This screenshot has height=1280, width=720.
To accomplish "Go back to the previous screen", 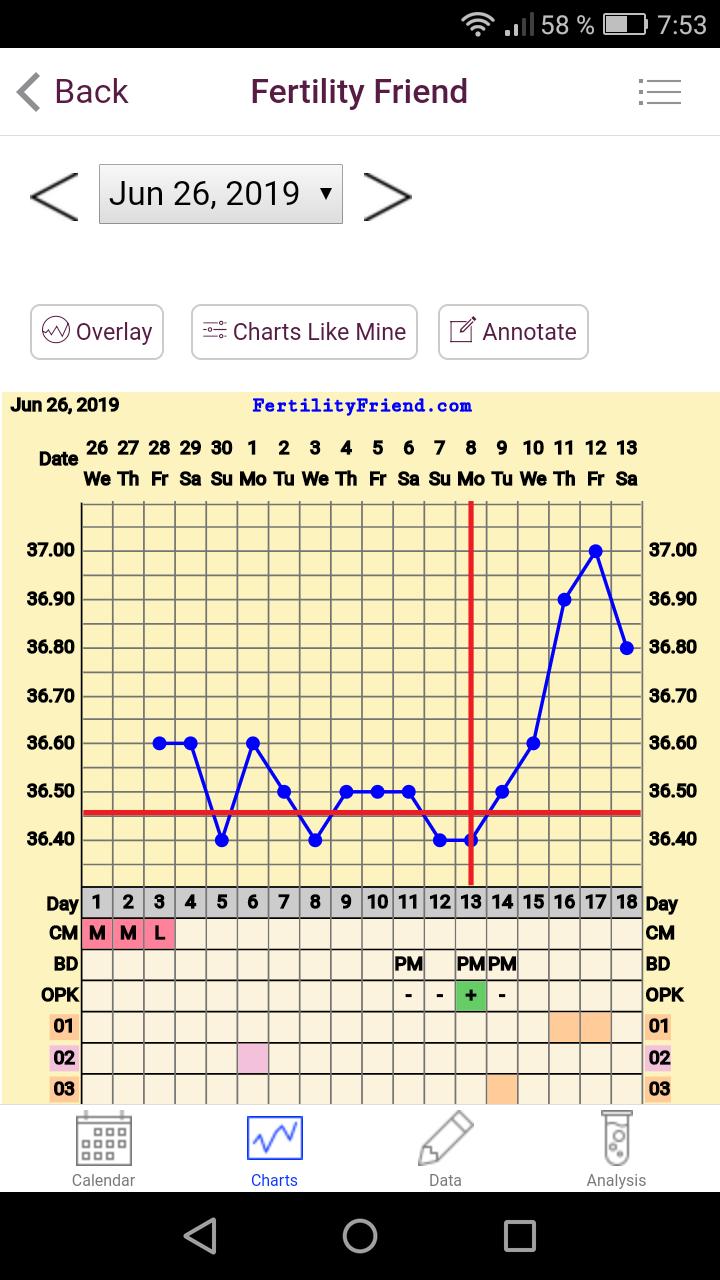I will (x=72, y=92).
